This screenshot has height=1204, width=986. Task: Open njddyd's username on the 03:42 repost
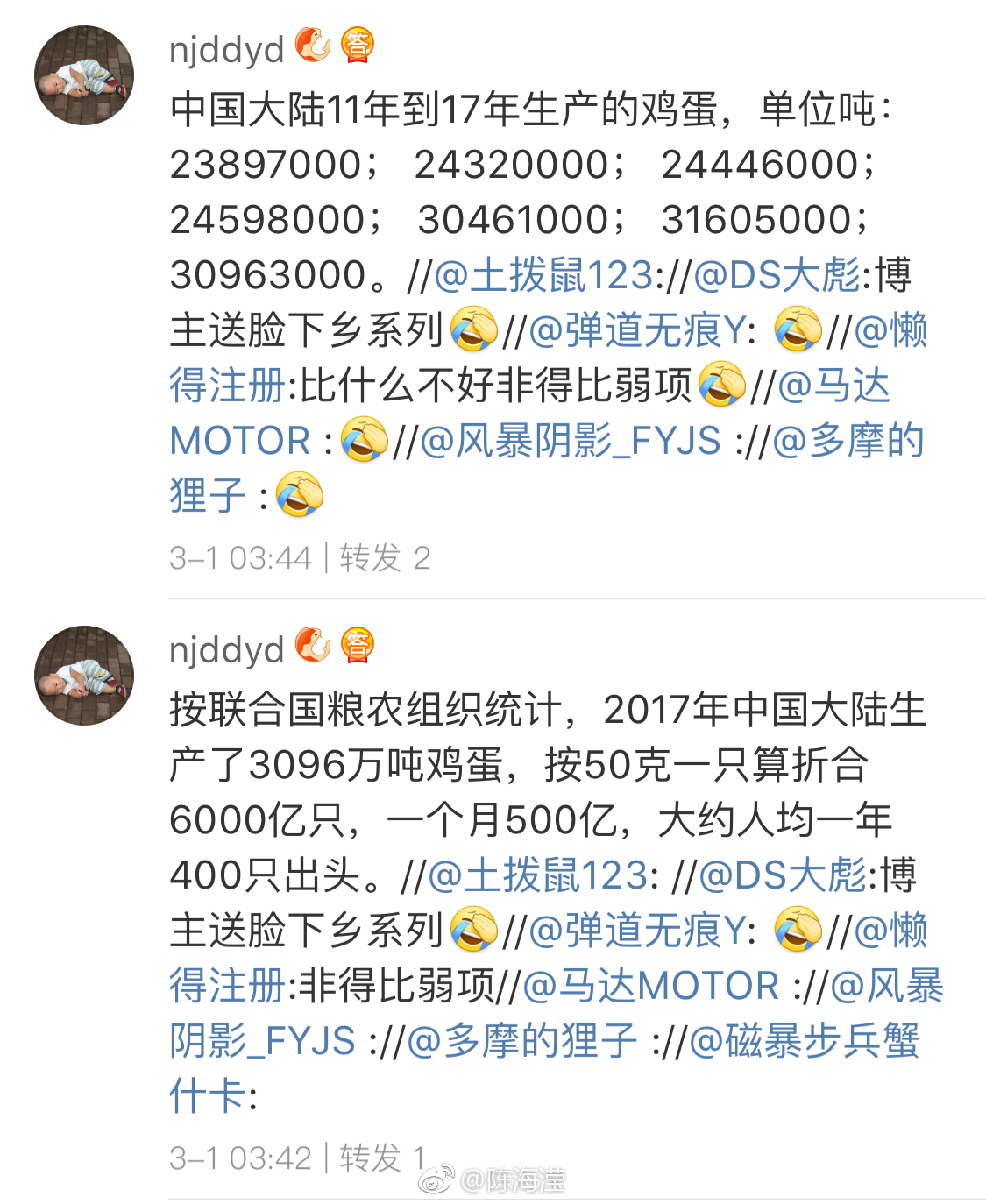point(226,650)
